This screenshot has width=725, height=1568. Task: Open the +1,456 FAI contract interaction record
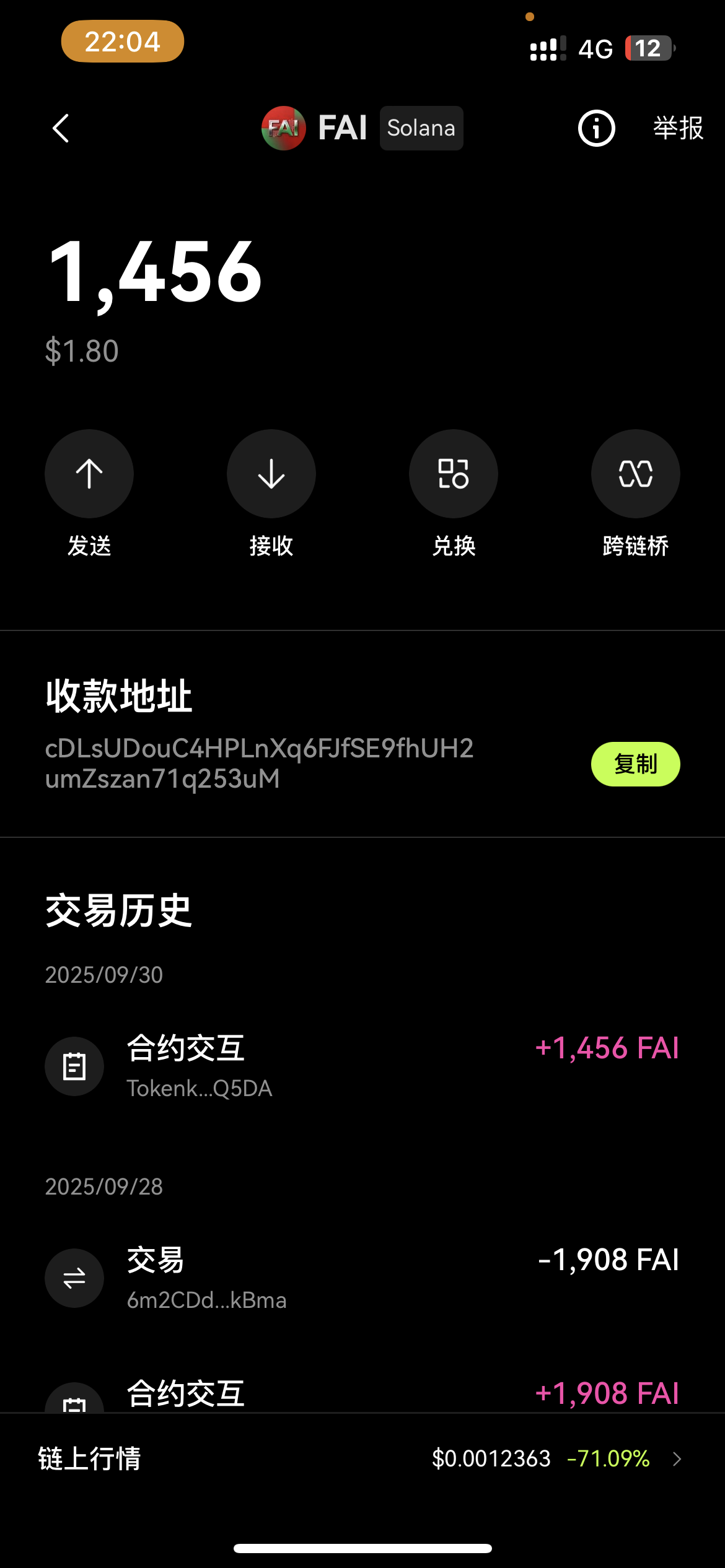362,1065
